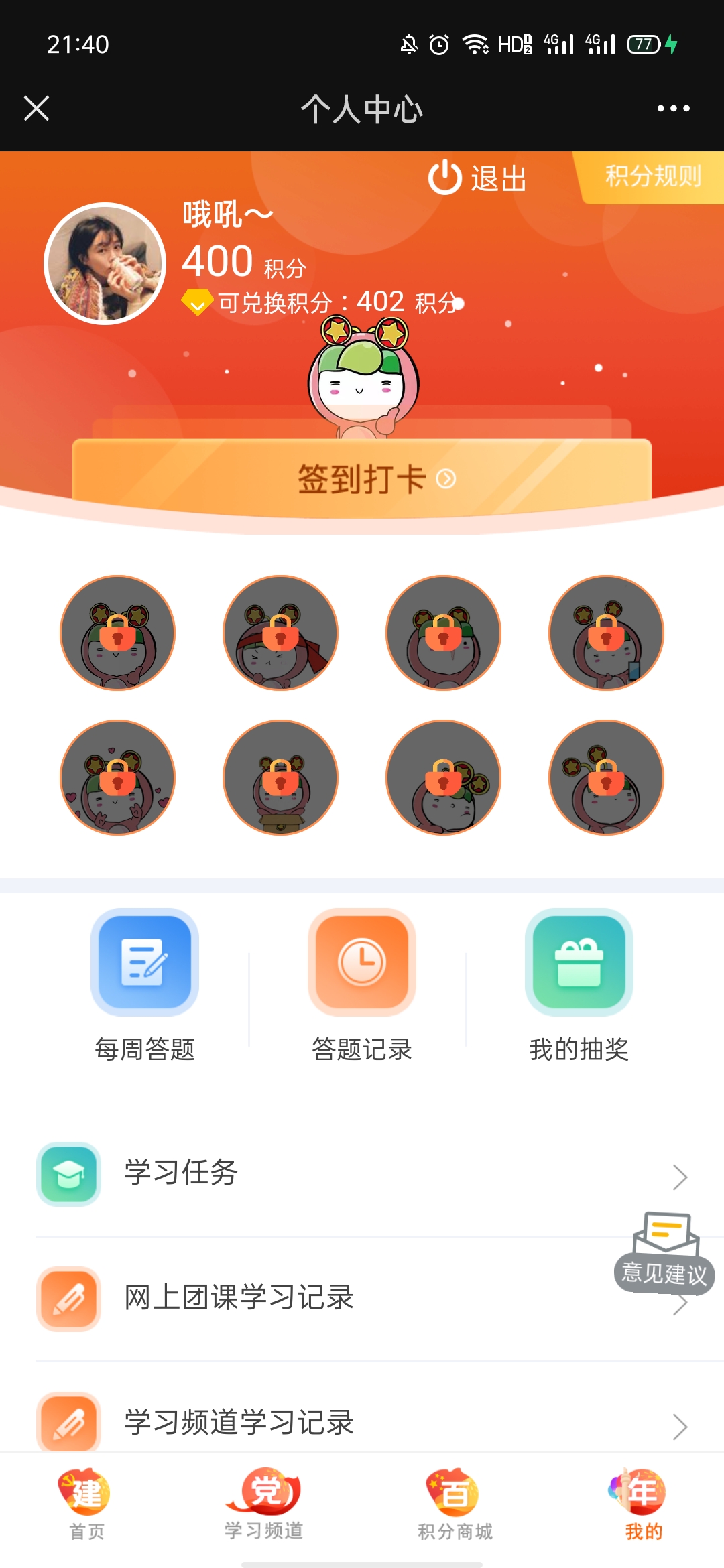
Task: Select the 我的 tab
Action: [643, 1504]
